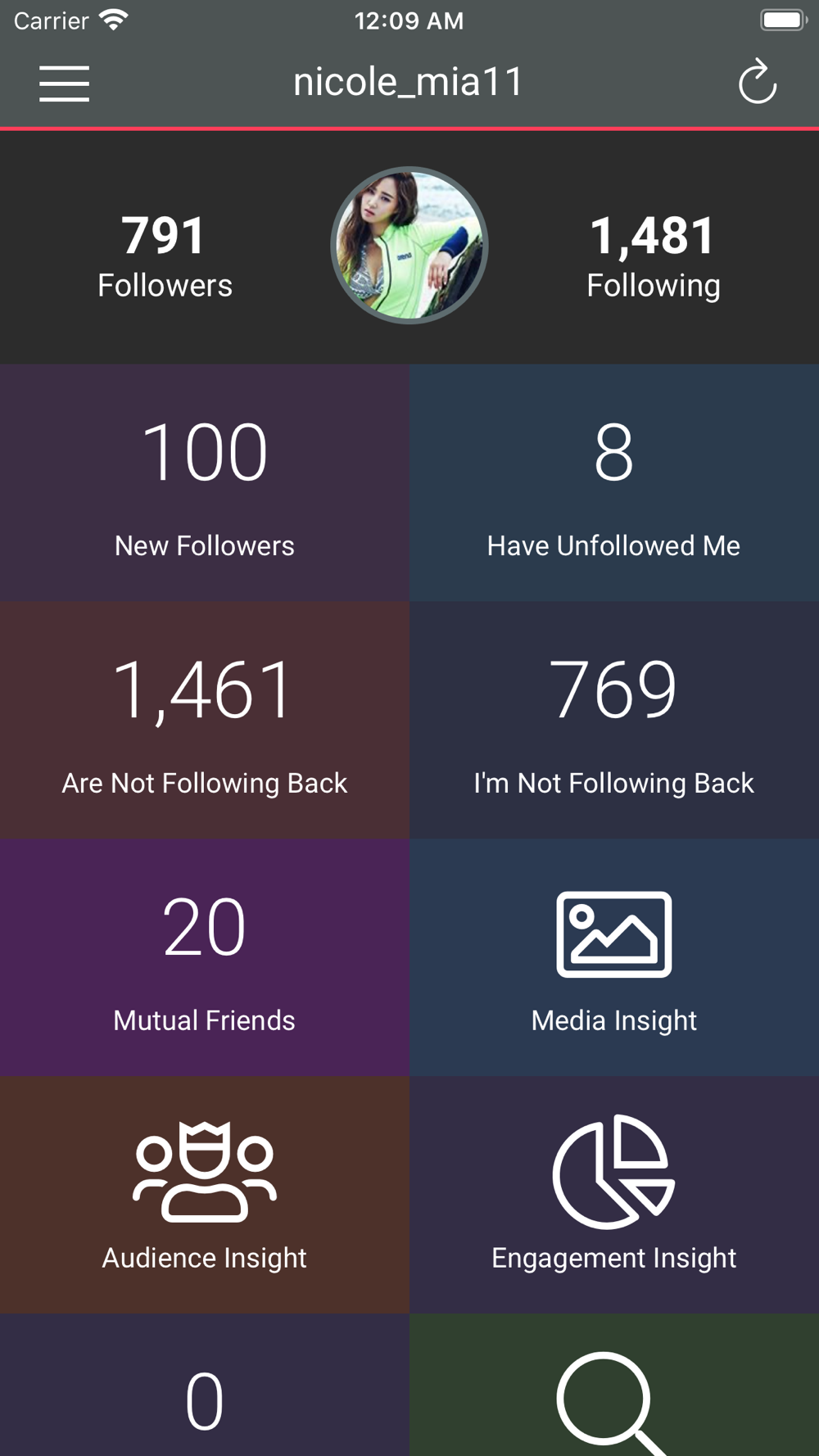The image size is (819, 1456).
Task: Open the hamburger drawer menu
Action: [x=64, y=84]
